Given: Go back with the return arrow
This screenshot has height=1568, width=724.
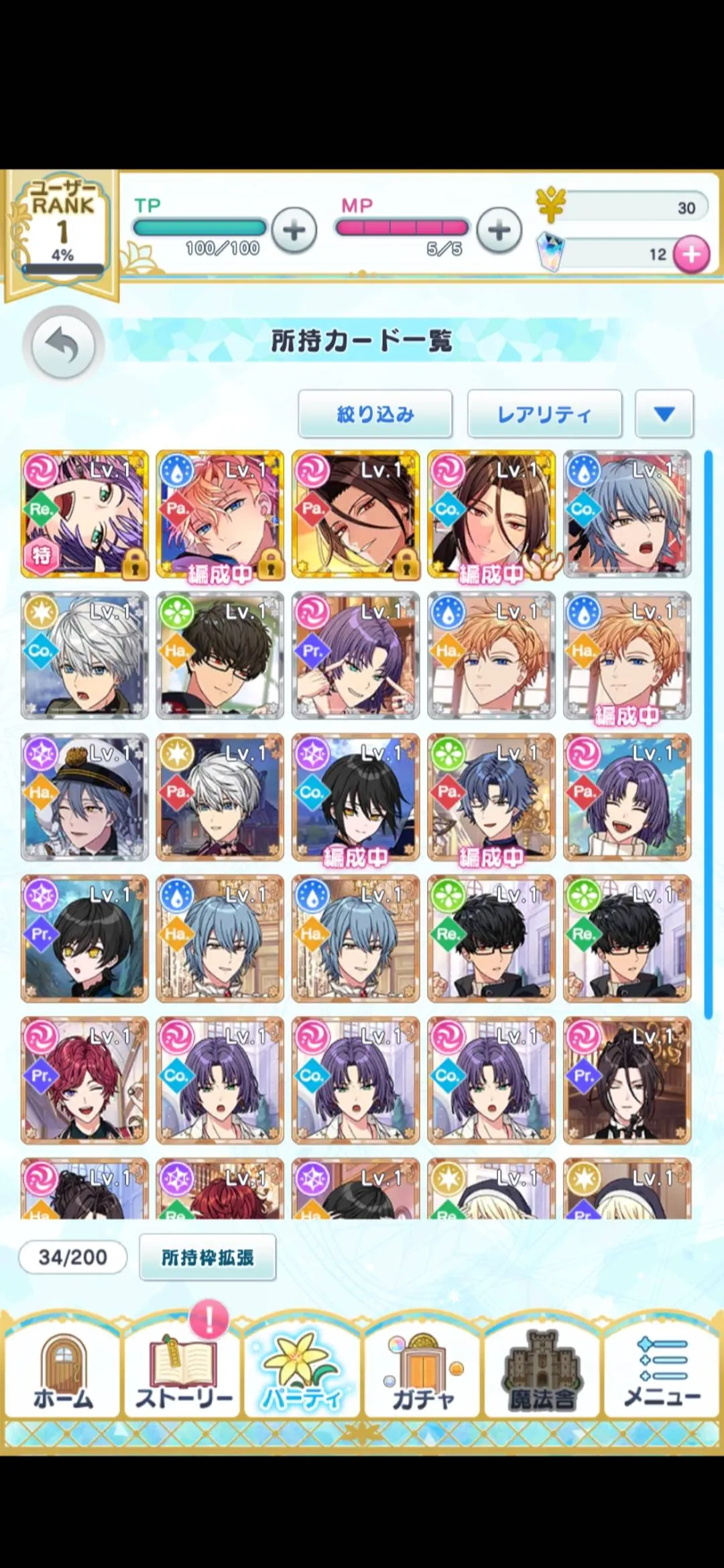Looking at the screenshot, I should coord(64,346).
